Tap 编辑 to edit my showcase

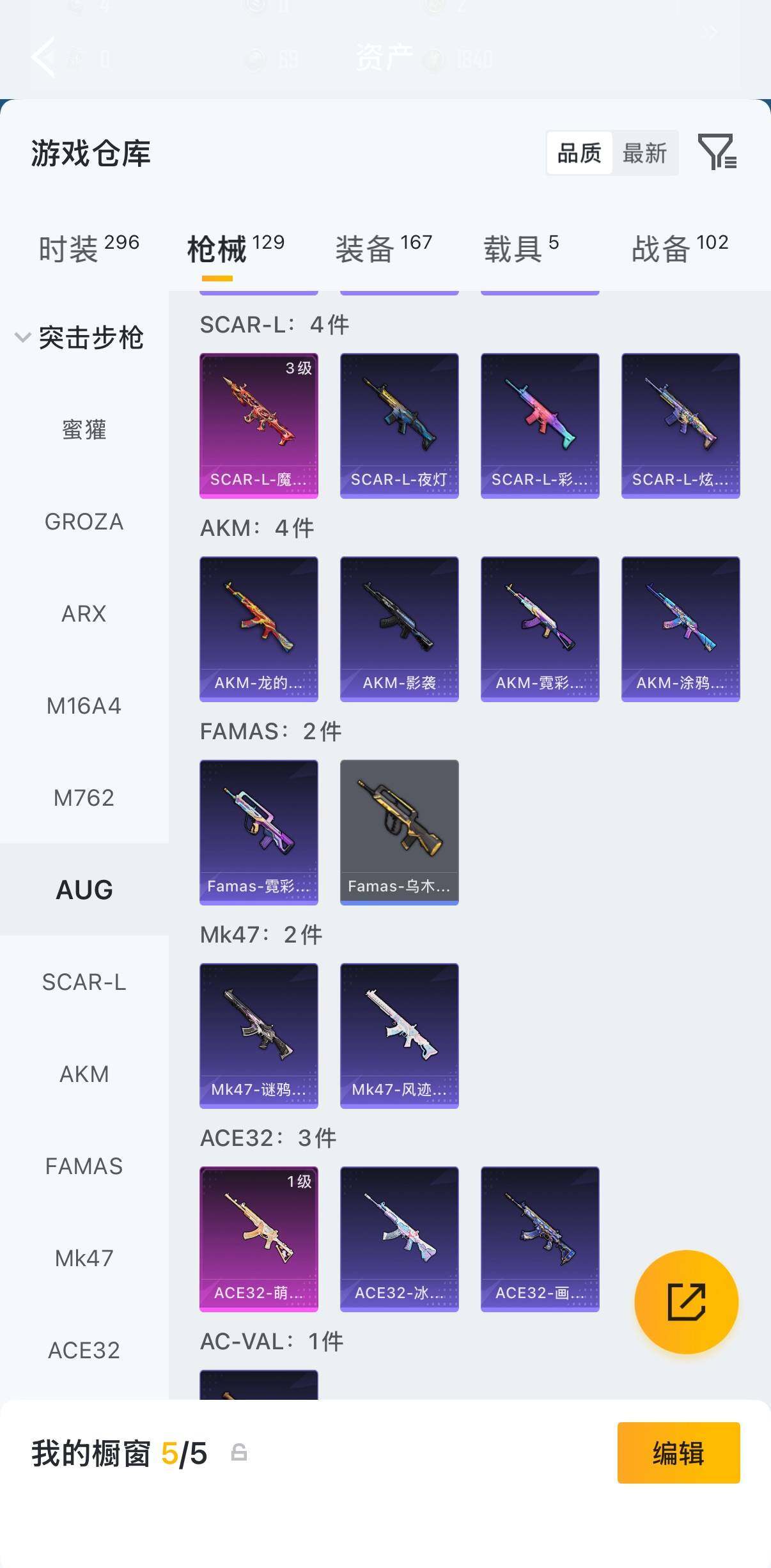click(x=679, y=1453)
